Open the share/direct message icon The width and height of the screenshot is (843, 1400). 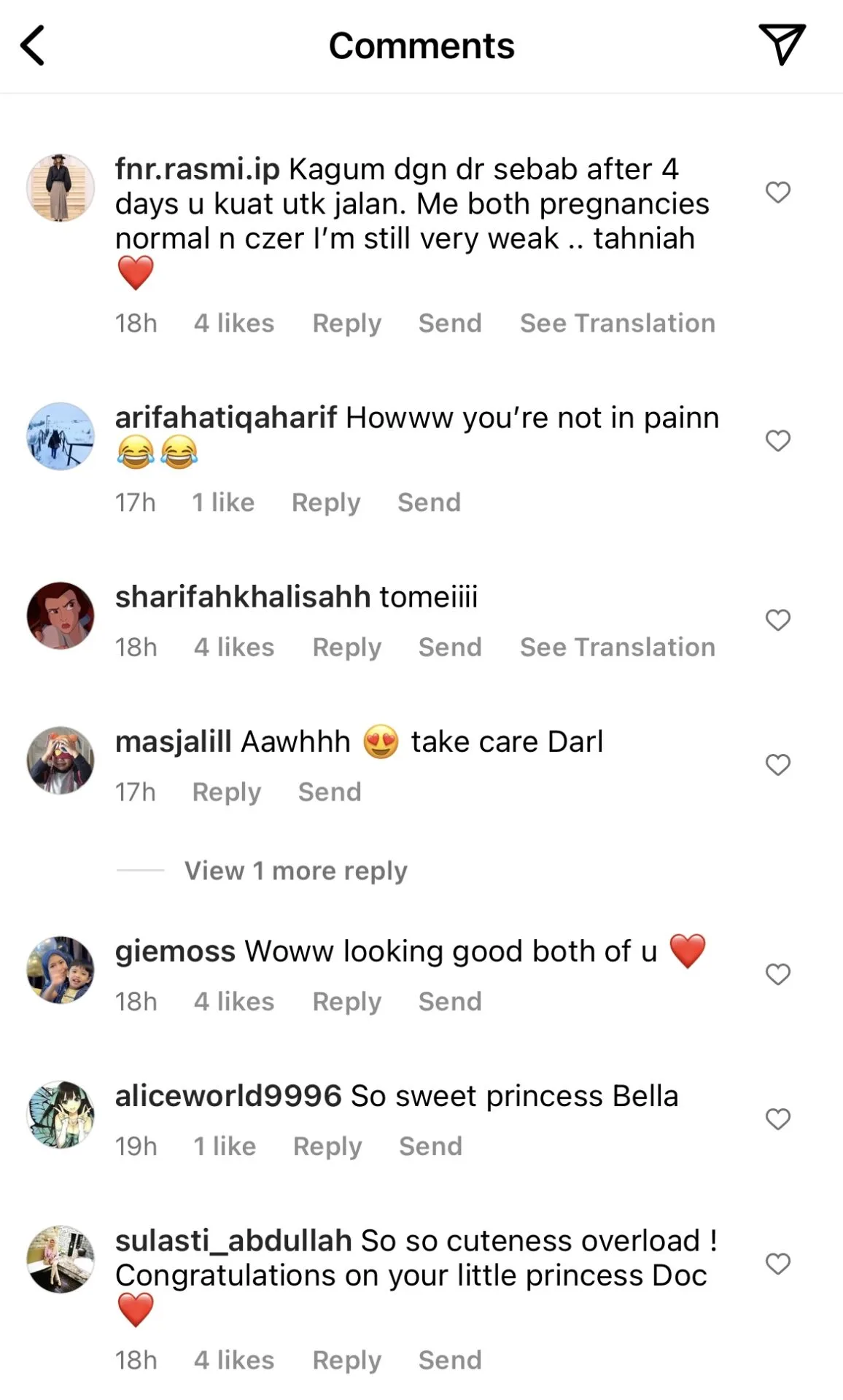coord(782,45)
